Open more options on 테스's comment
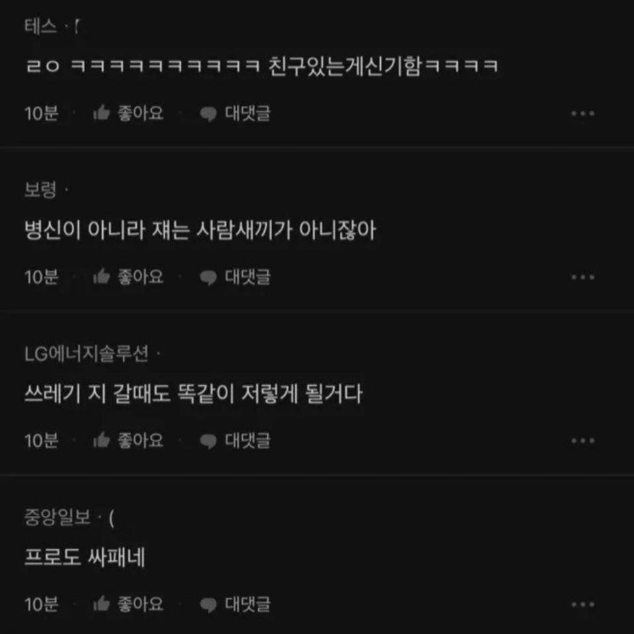 (x=583, y=113)
